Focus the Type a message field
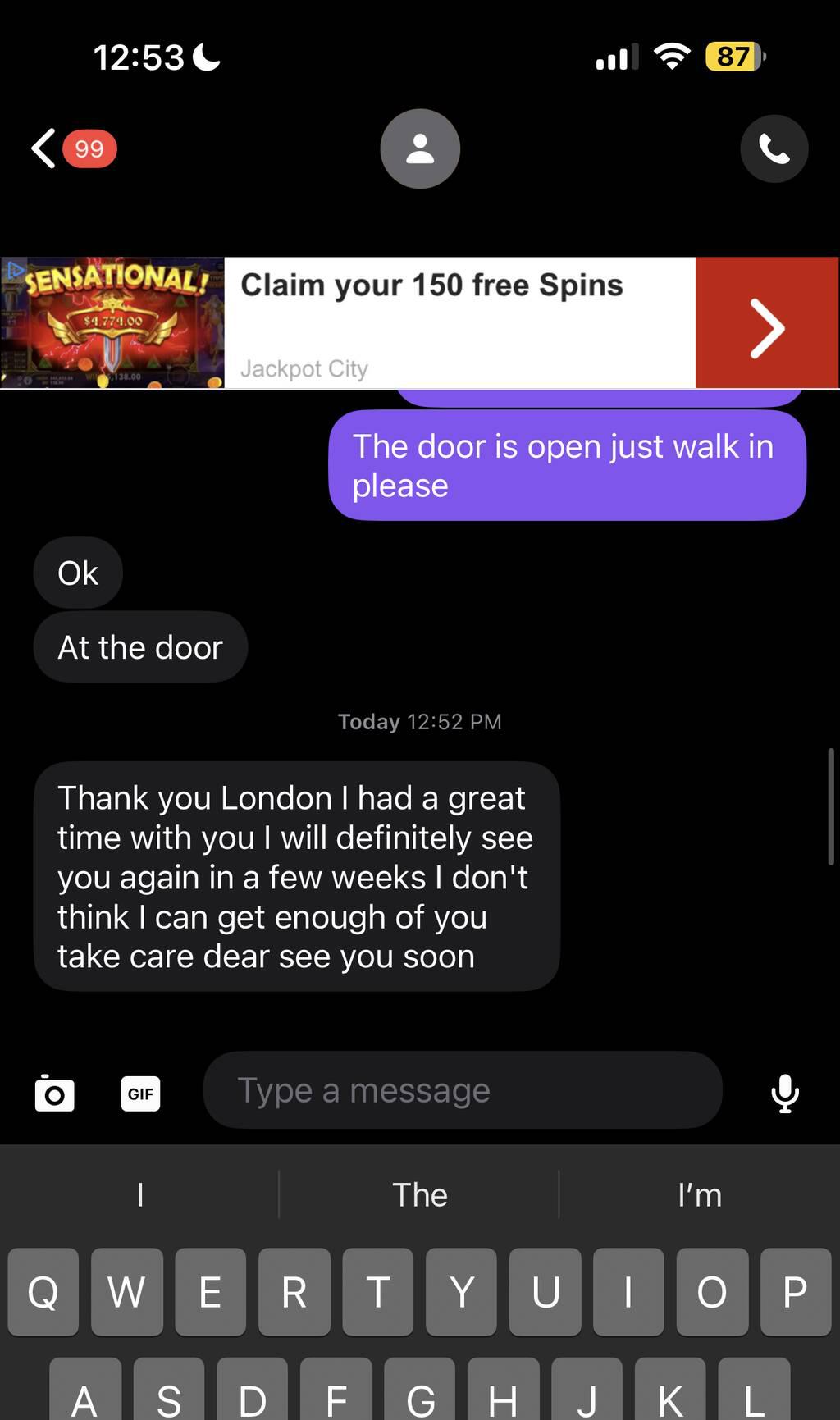840x1420 pixels. click(462, 1090)
